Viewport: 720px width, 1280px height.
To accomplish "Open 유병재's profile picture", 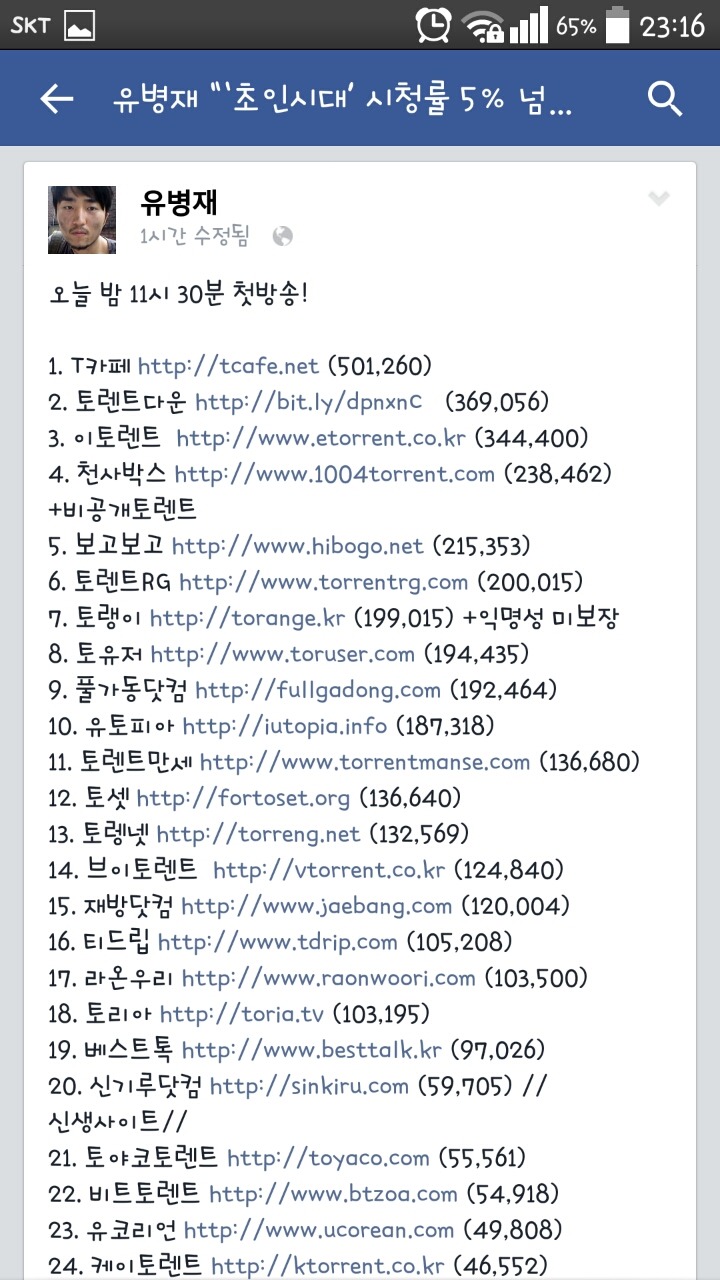I will click(x=82, y=219).
